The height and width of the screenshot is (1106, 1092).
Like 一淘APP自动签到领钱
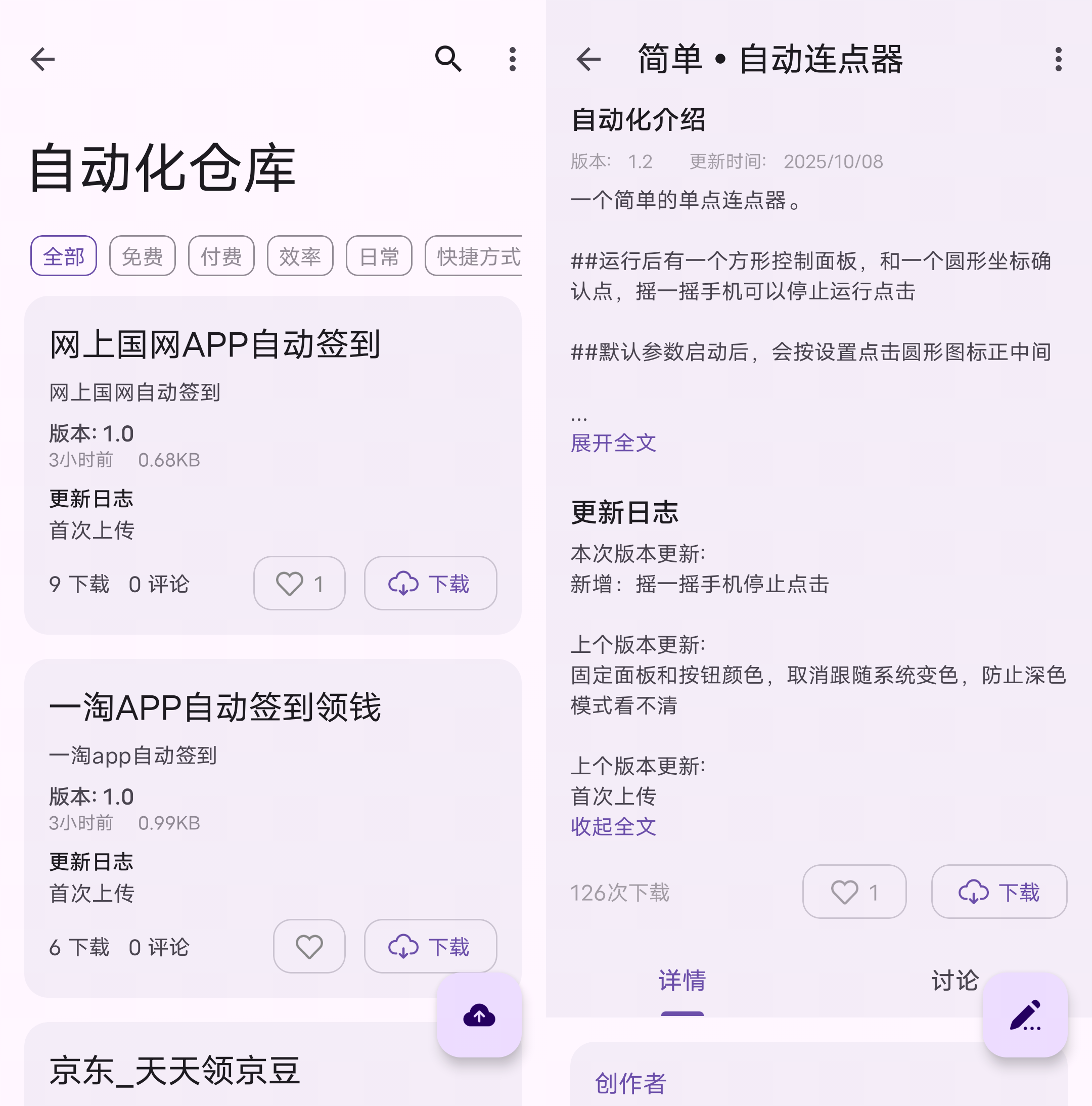pyautogui.click(x=309, y=946)
